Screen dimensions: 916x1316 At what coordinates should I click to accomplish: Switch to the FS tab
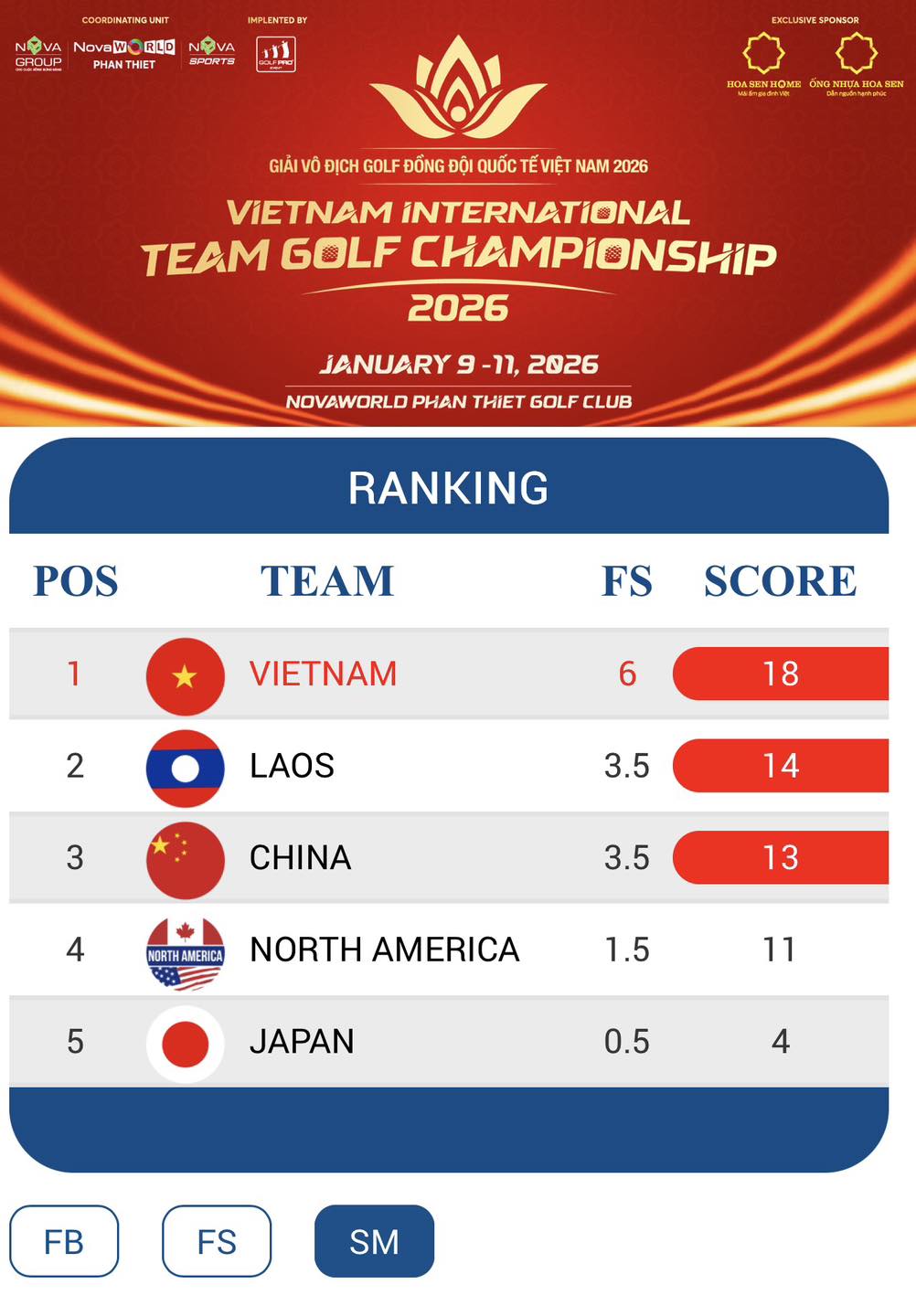[217, 1241]
